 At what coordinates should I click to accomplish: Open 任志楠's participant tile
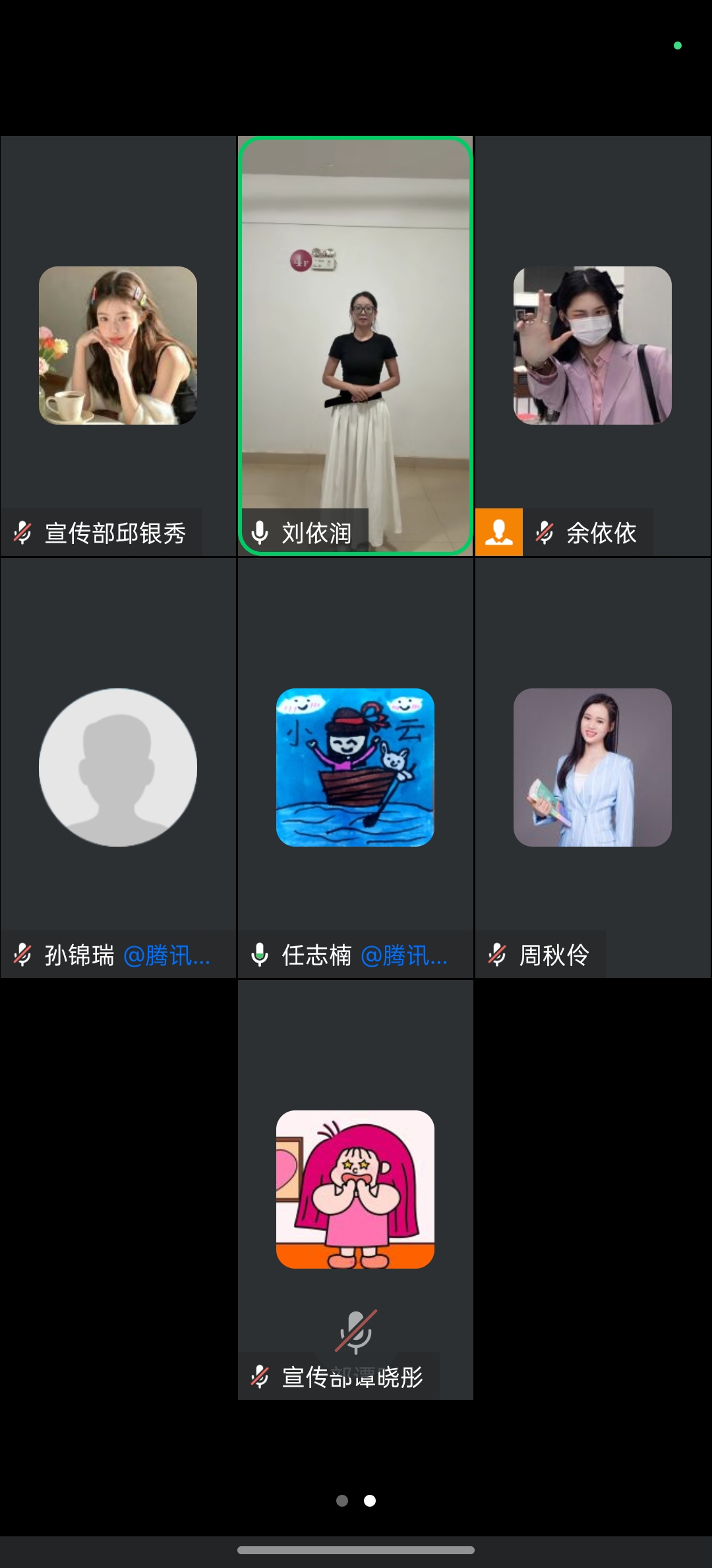point(355,768)
